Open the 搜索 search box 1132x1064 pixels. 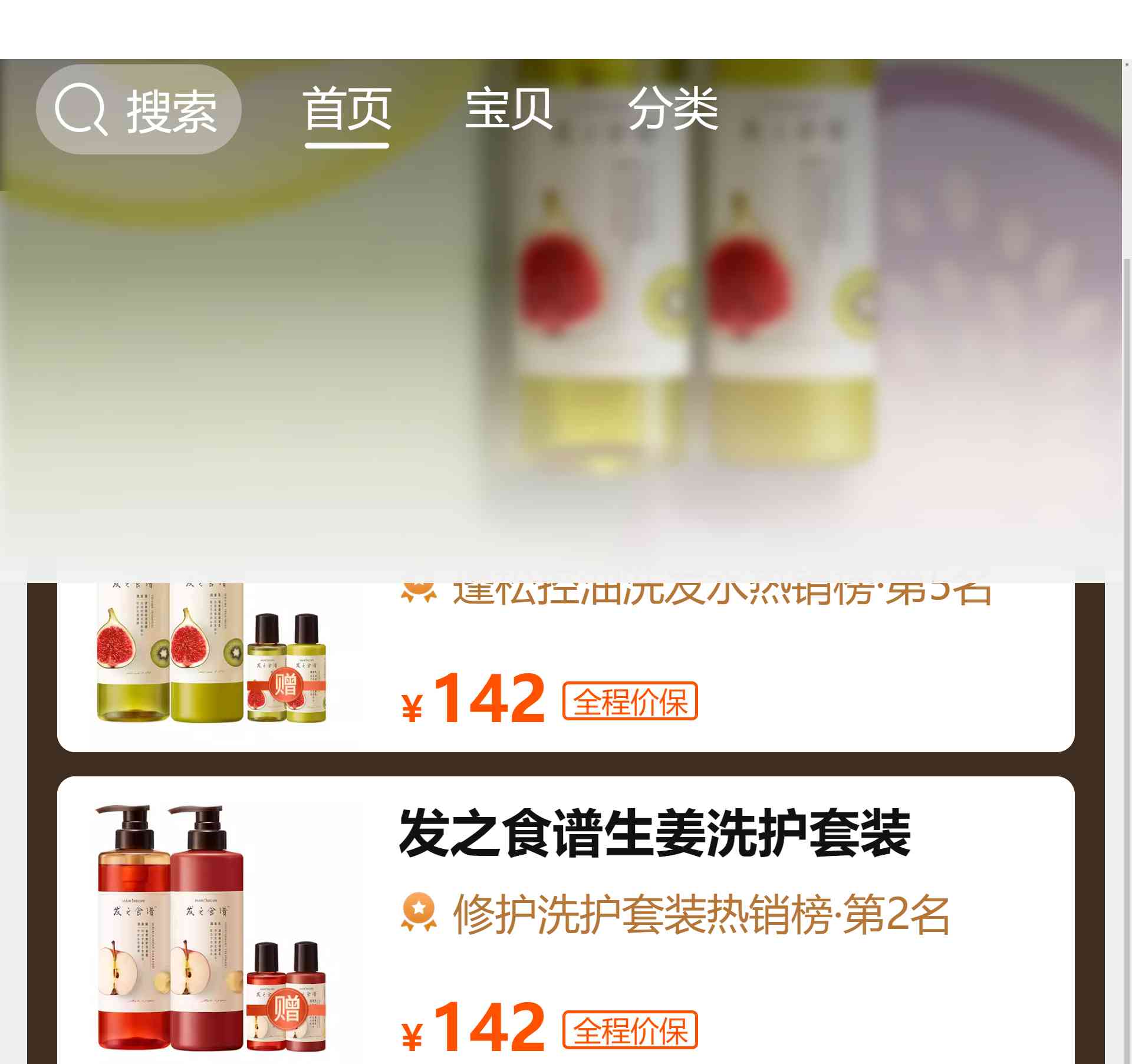point(139,110)
